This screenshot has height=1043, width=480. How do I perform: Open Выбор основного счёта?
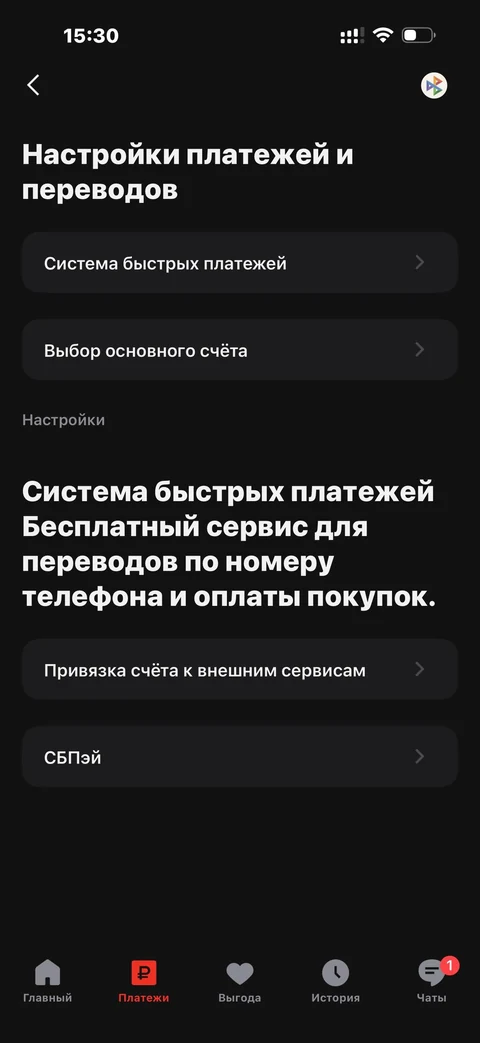tap(240, 350)
